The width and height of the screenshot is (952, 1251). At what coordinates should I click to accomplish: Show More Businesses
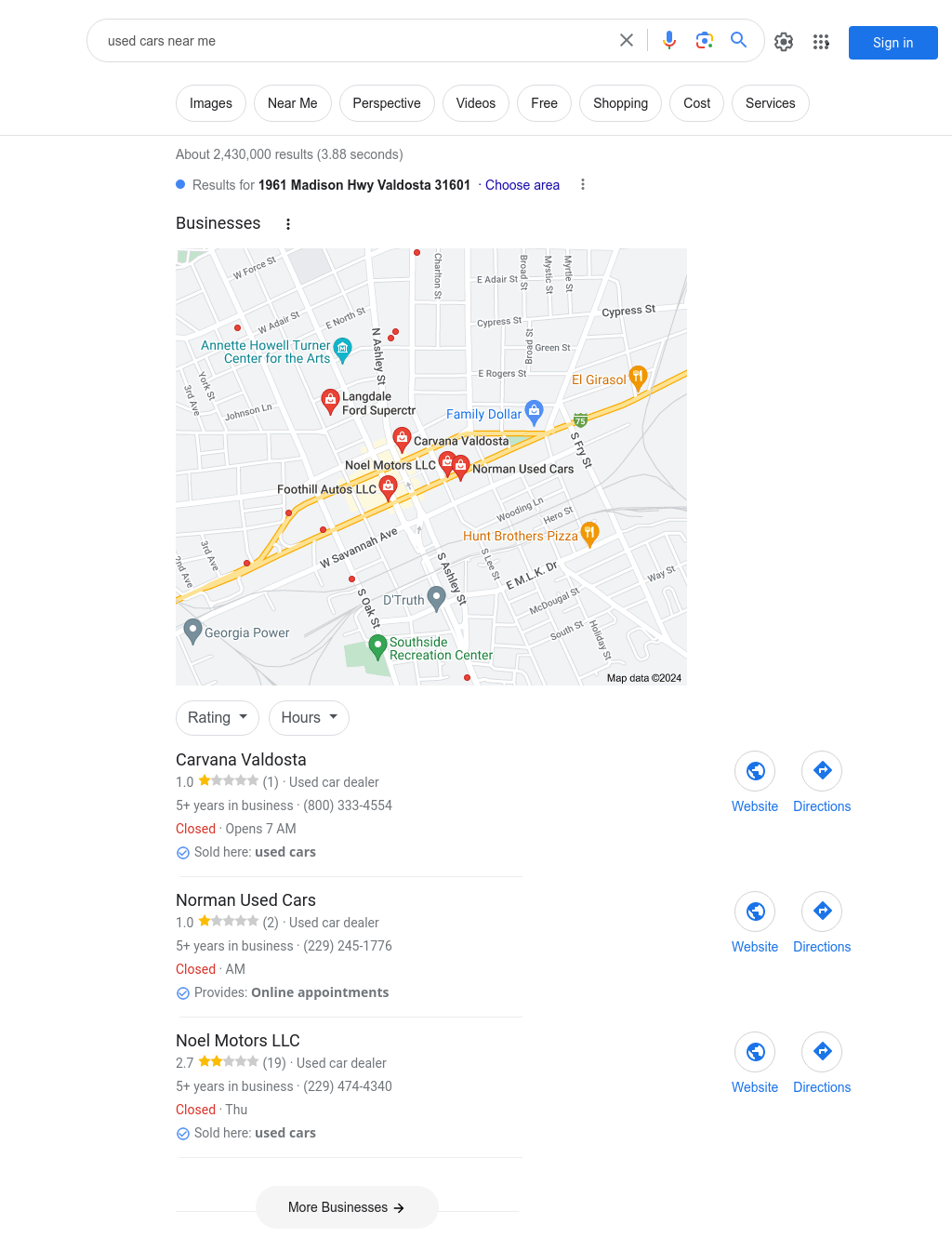[347, 1207]
